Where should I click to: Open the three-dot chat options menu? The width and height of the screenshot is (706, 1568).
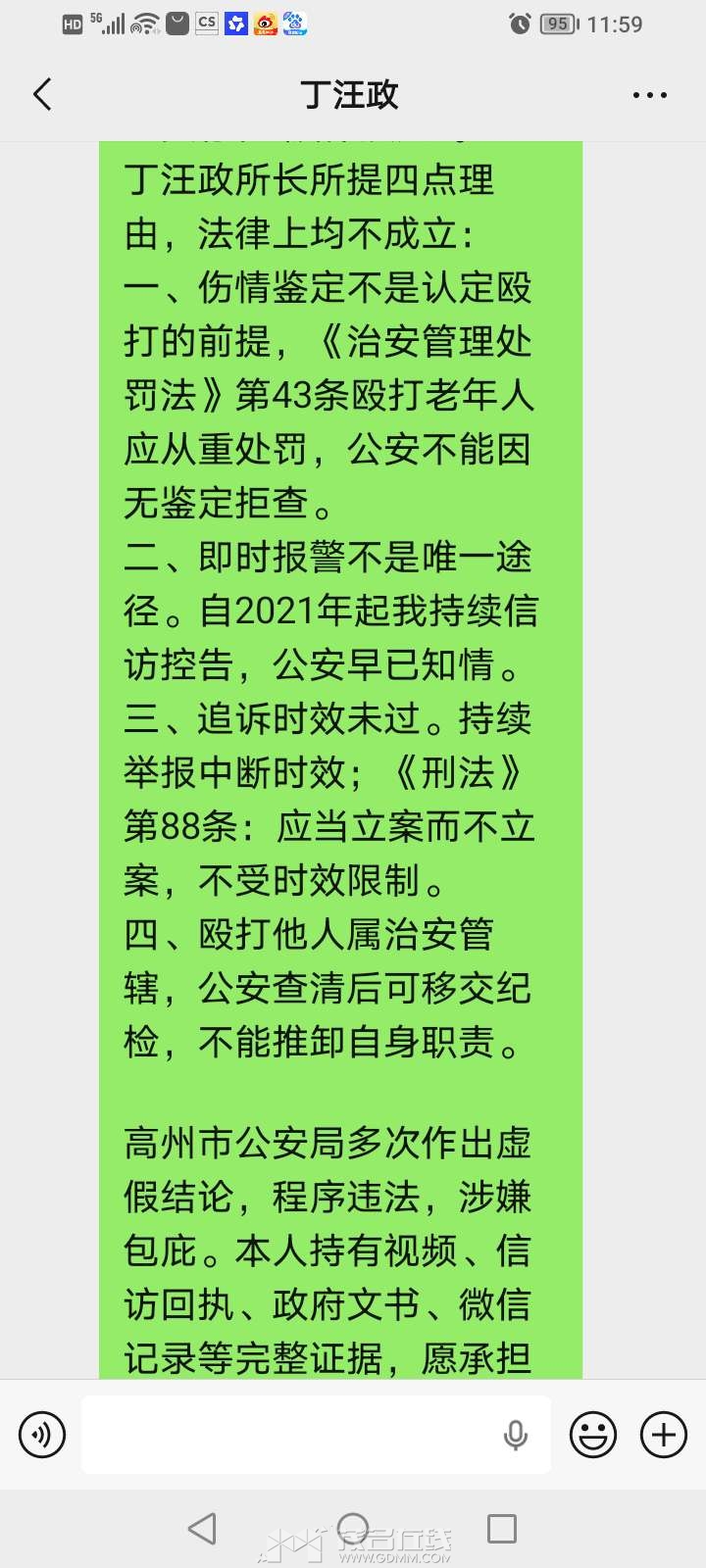point(650,96)
